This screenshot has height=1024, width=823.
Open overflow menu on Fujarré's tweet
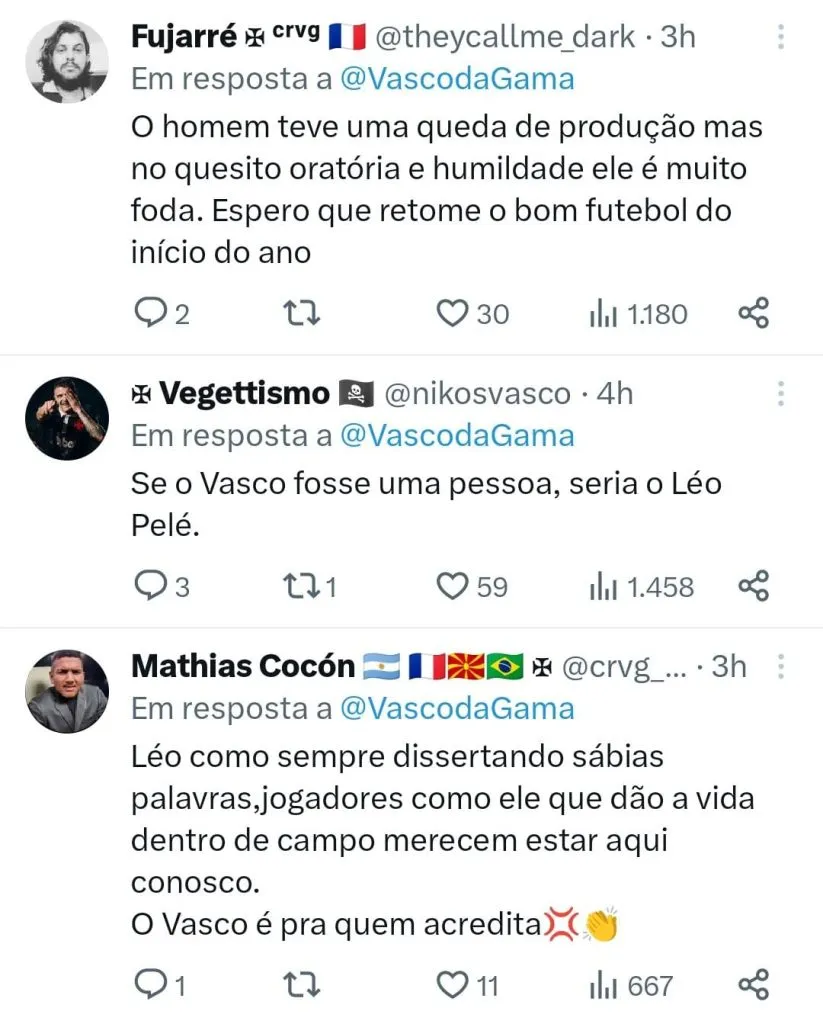click(x=781, y=38)
